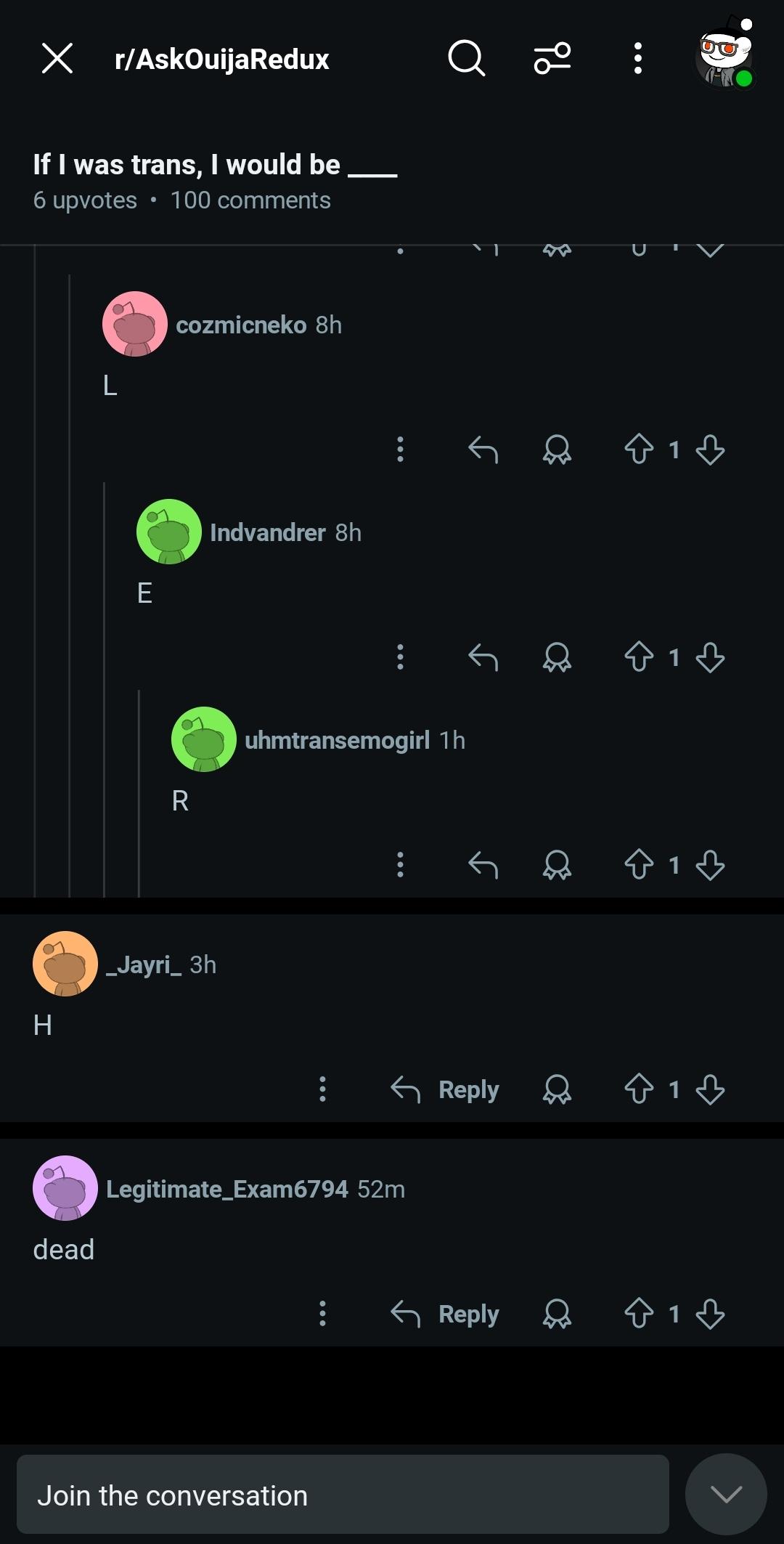Reply to Legitimate_Exam6794's comment
Screen dimensions: 784x1544
point(444,1314)
